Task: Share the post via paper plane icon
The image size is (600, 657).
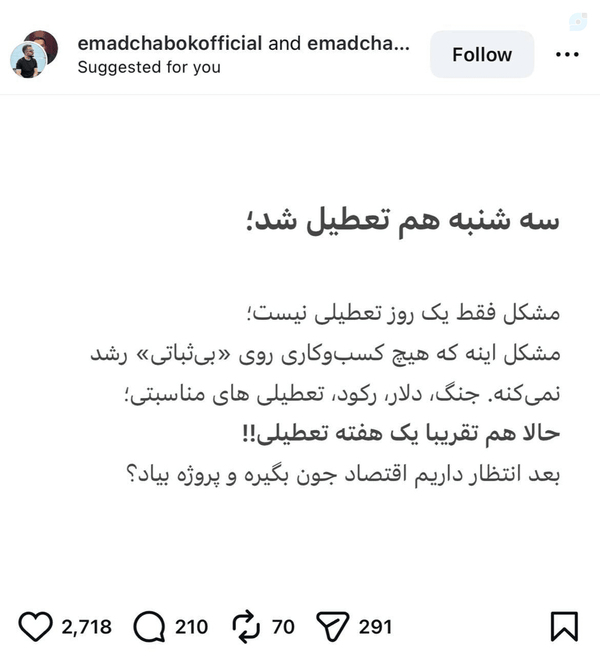Action: 332,626
